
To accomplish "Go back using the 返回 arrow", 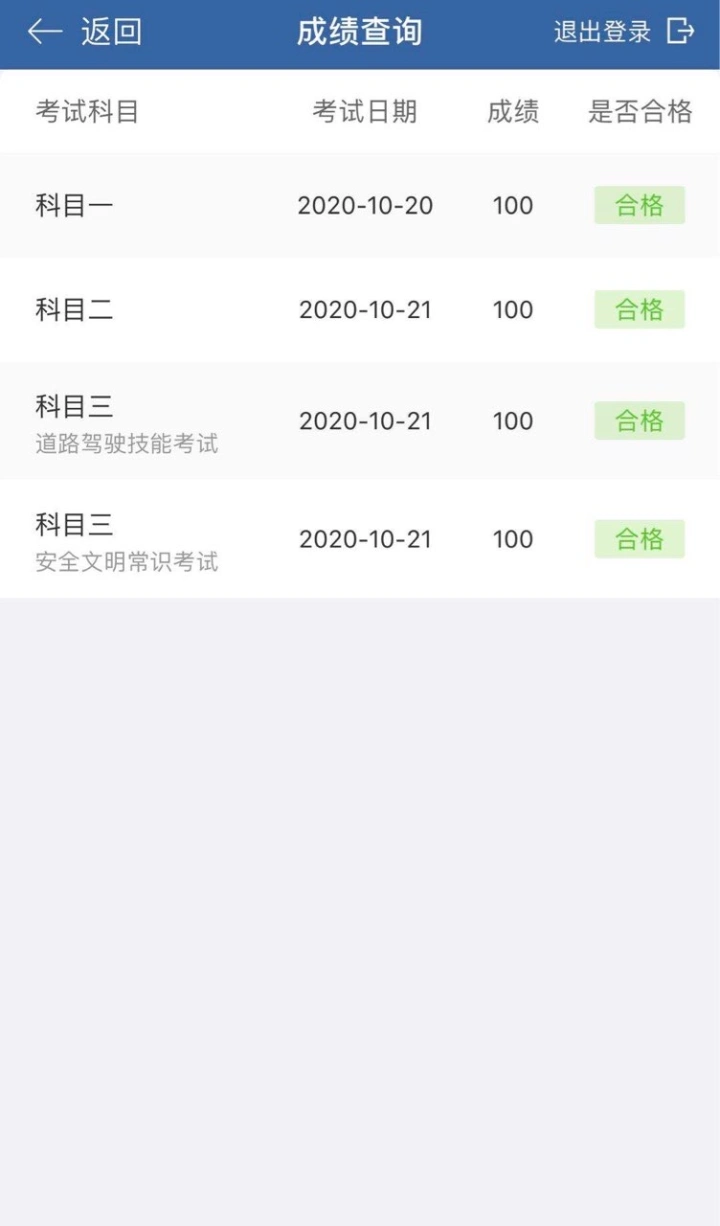I will click(x=84, y=32).
